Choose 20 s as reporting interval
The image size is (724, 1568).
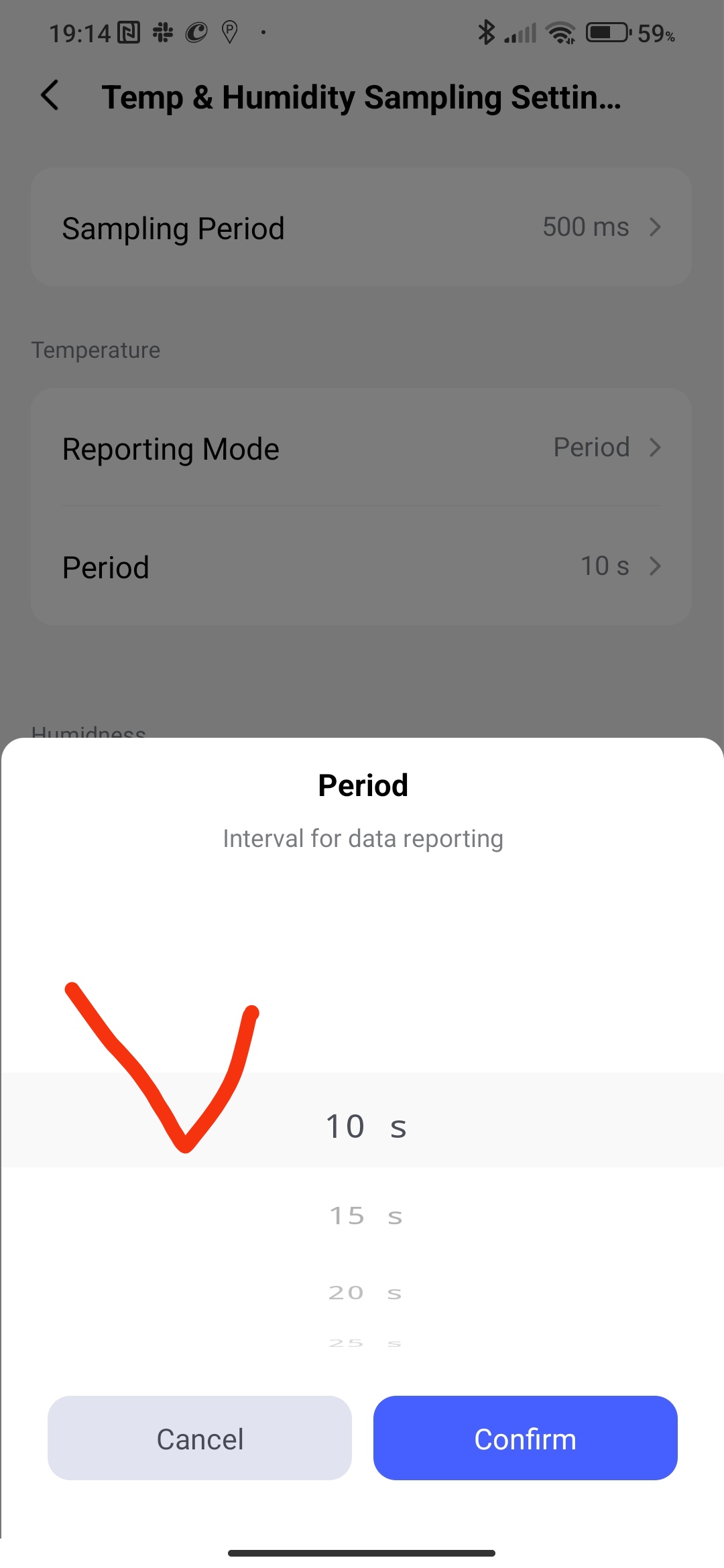tap(365, 1293)
